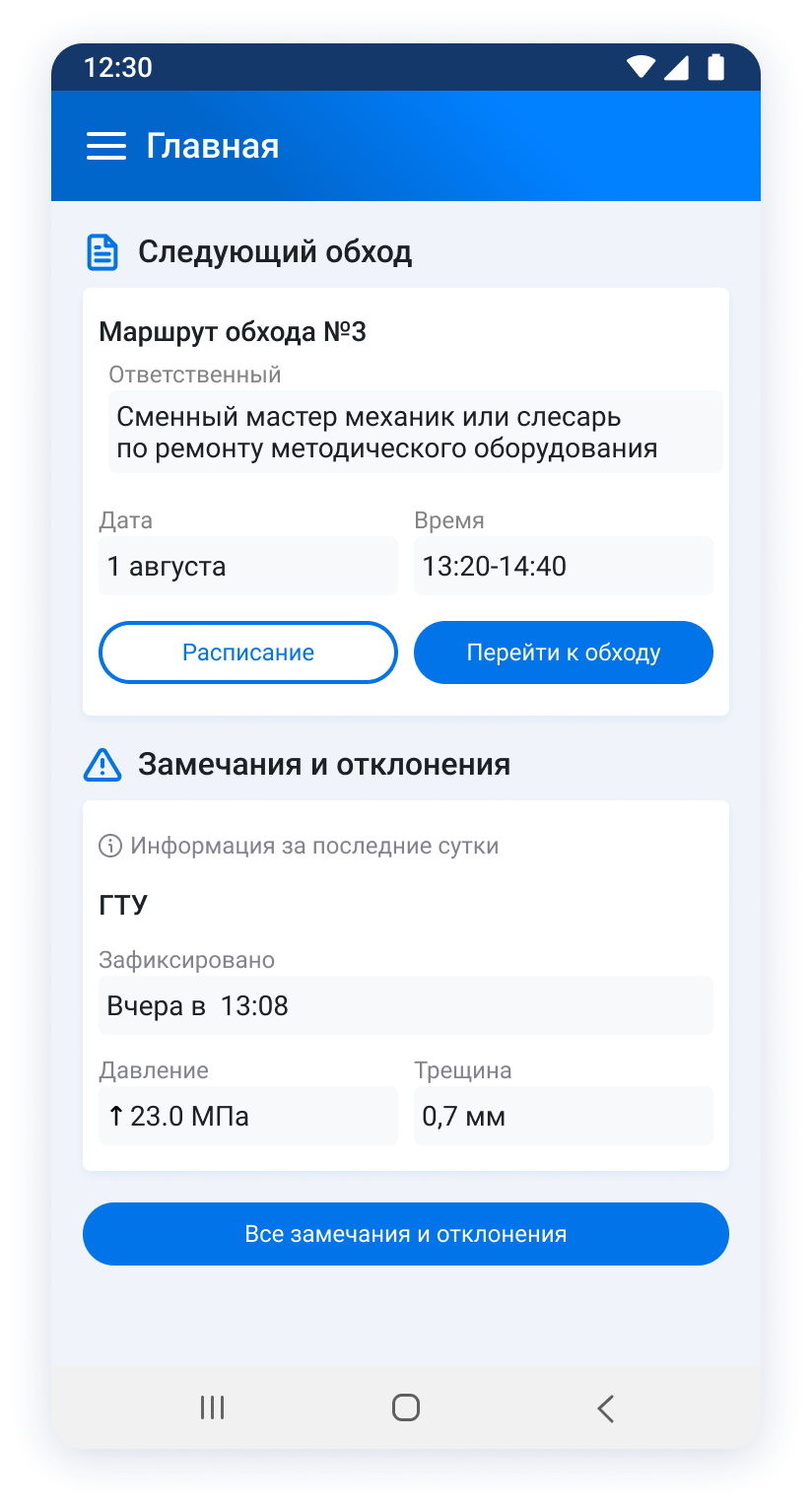This screenshot has height=1508, width=812.
Task: Click the Трещина field showing 0,7 мм
Action: (563, 1115)
